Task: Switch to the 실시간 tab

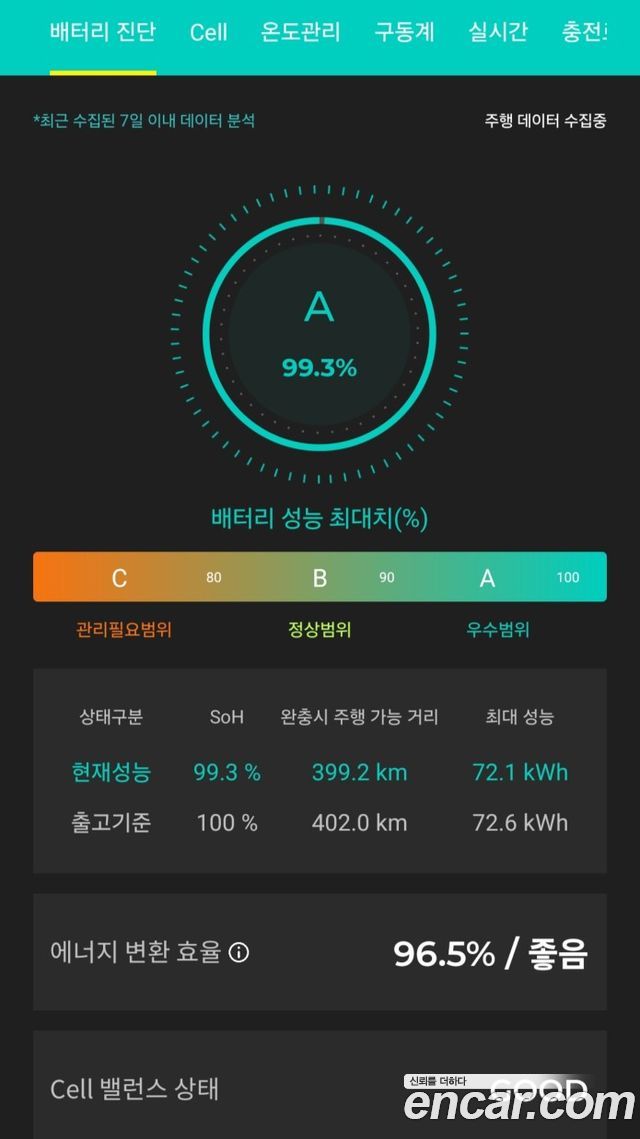Action: 498,33
